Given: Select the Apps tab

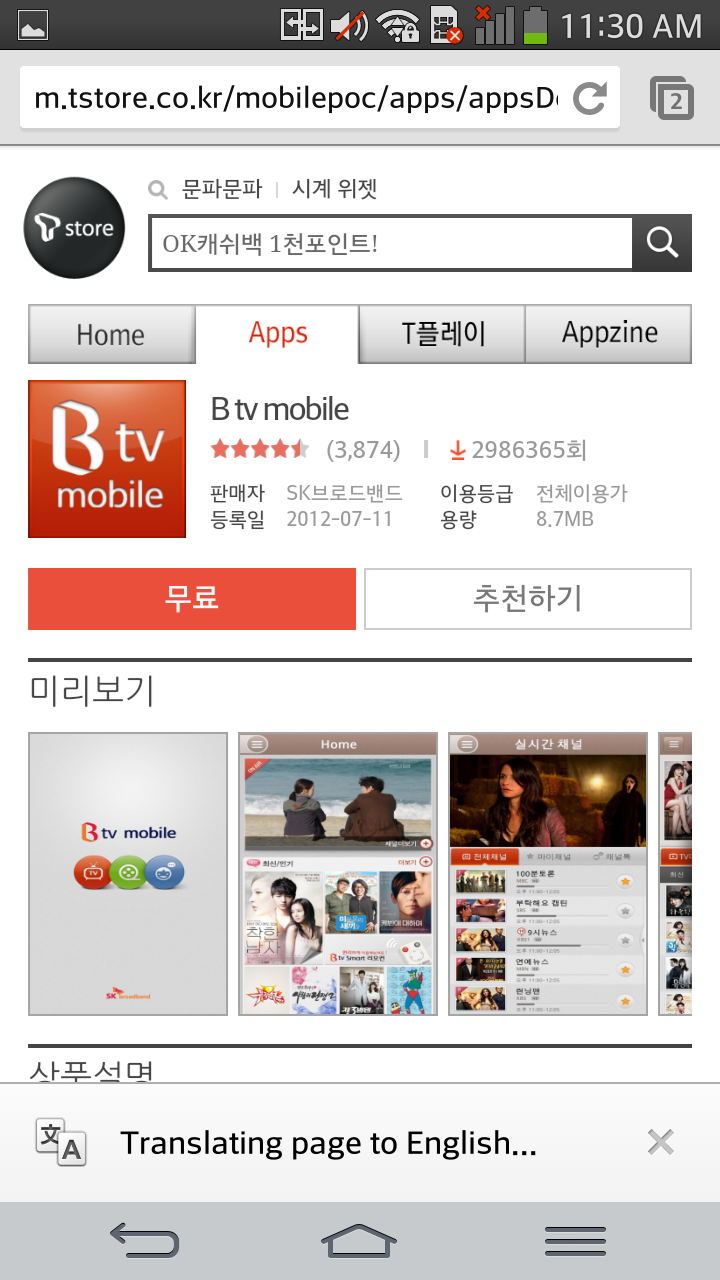Looking at the screenshot, I should tap(278, 333).
